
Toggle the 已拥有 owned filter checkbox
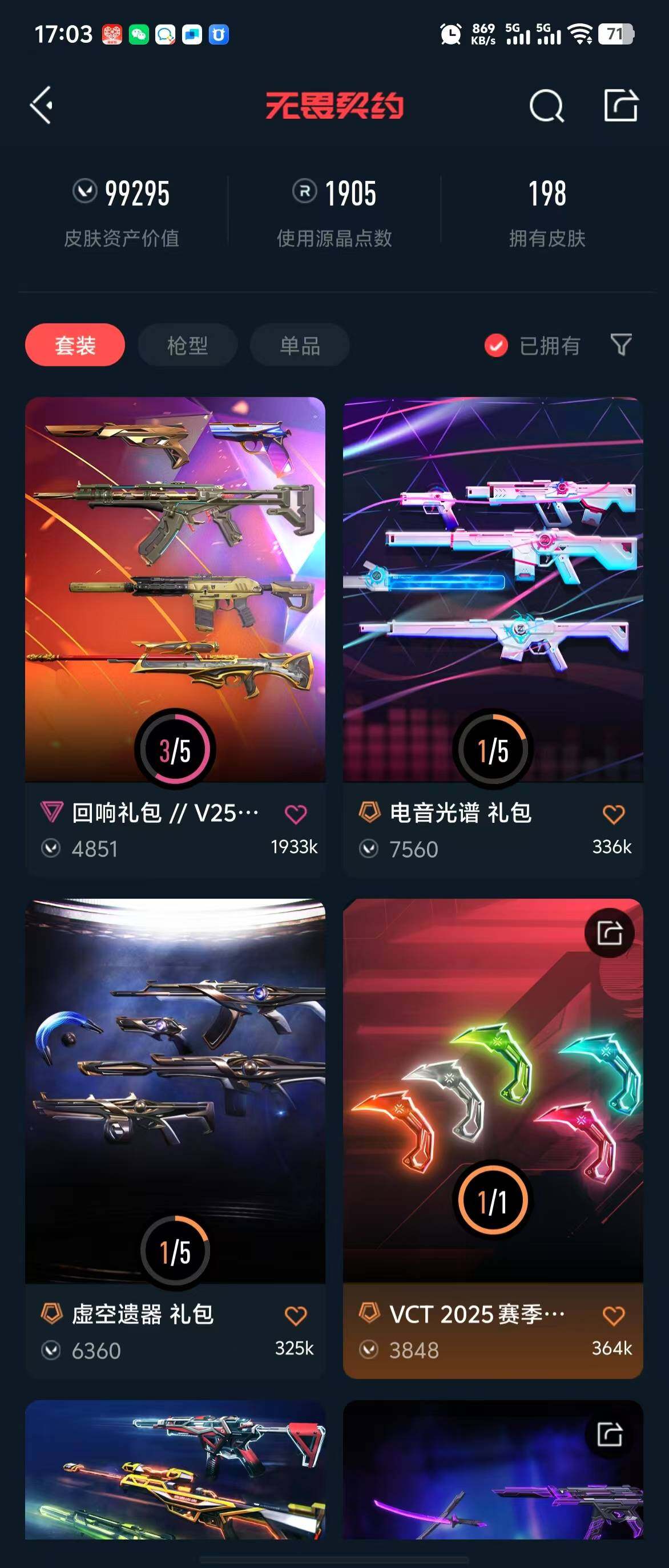click(496, 345)
